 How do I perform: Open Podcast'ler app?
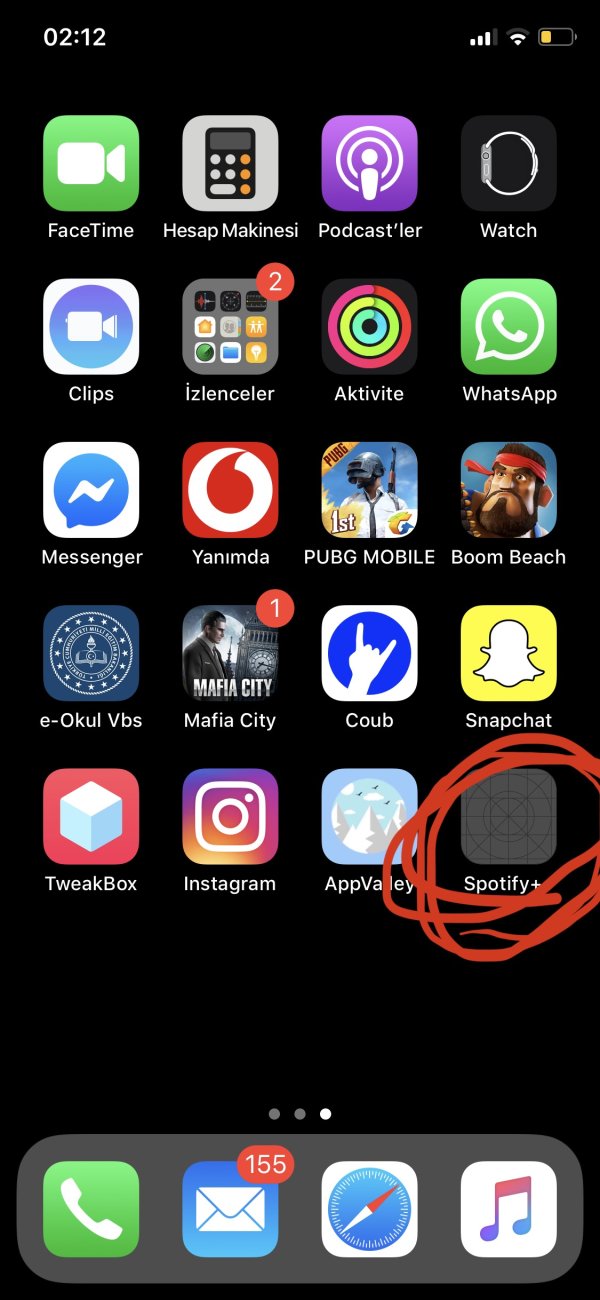tap(369, 163)
